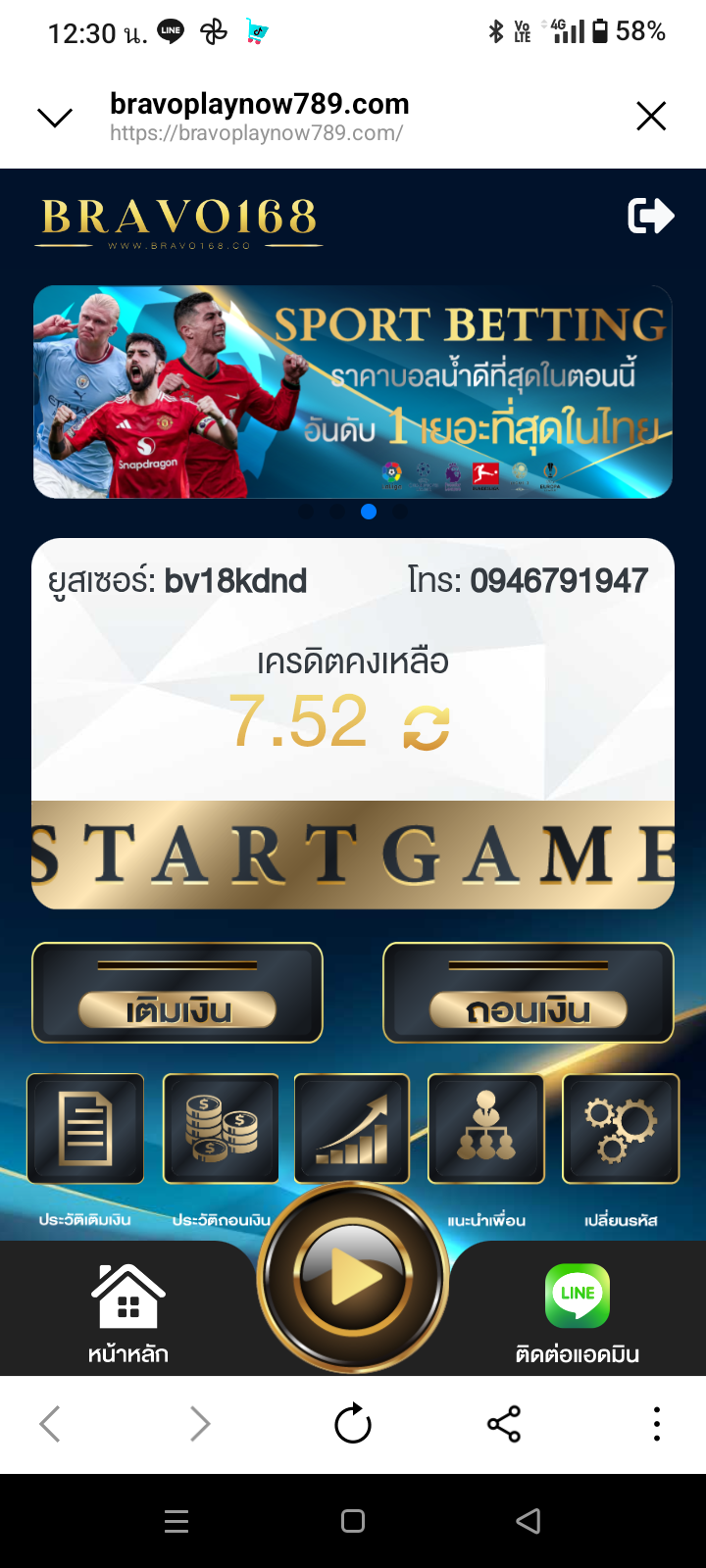
Task: Collapse the browser using the down chevron
Action: 55,118
